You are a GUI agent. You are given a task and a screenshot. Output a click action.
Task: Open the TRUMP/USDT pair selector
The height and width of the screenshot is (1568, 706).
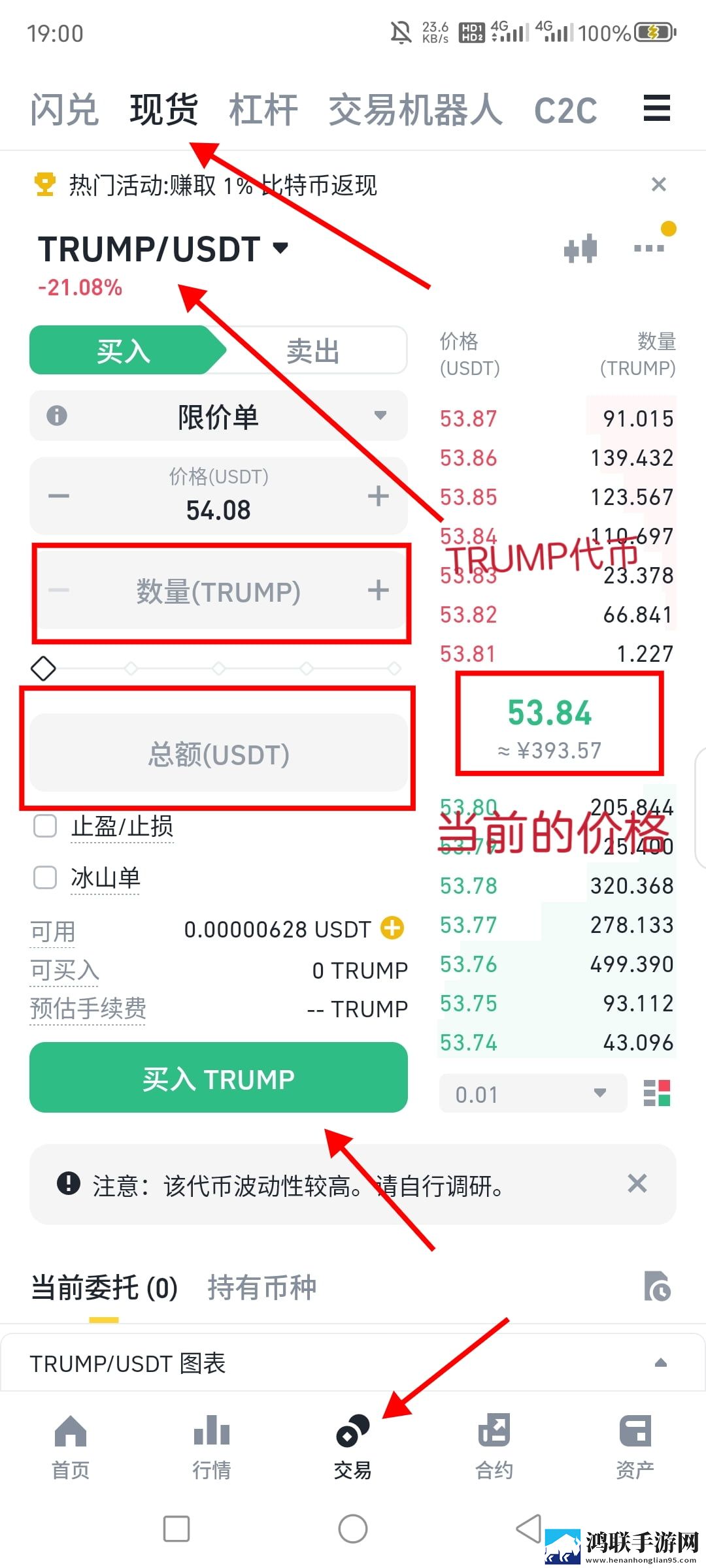163,249
